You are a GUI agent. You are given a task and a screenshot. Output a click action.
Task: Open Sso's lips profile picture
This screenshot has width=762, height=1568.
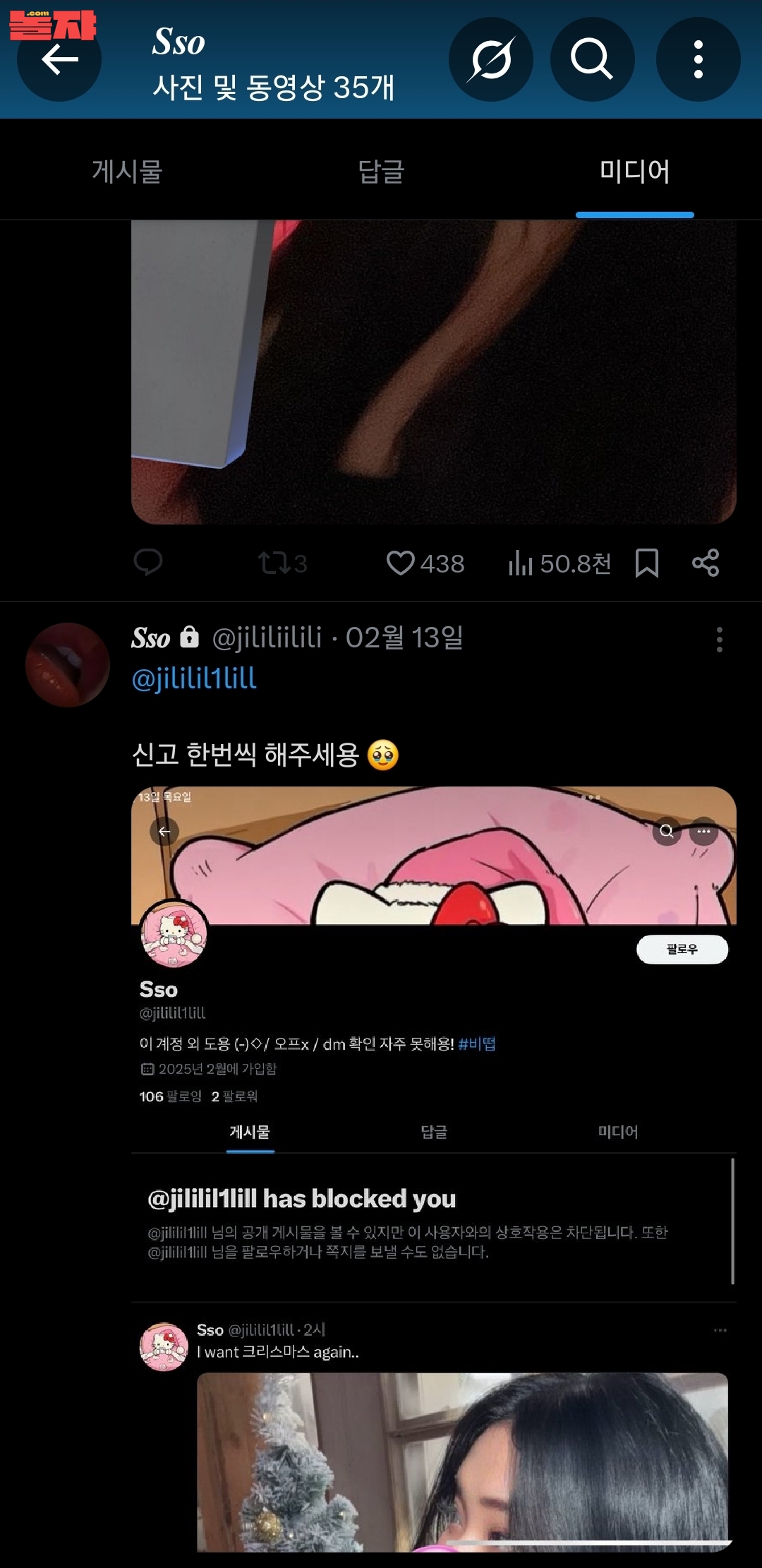pos(68,665)
